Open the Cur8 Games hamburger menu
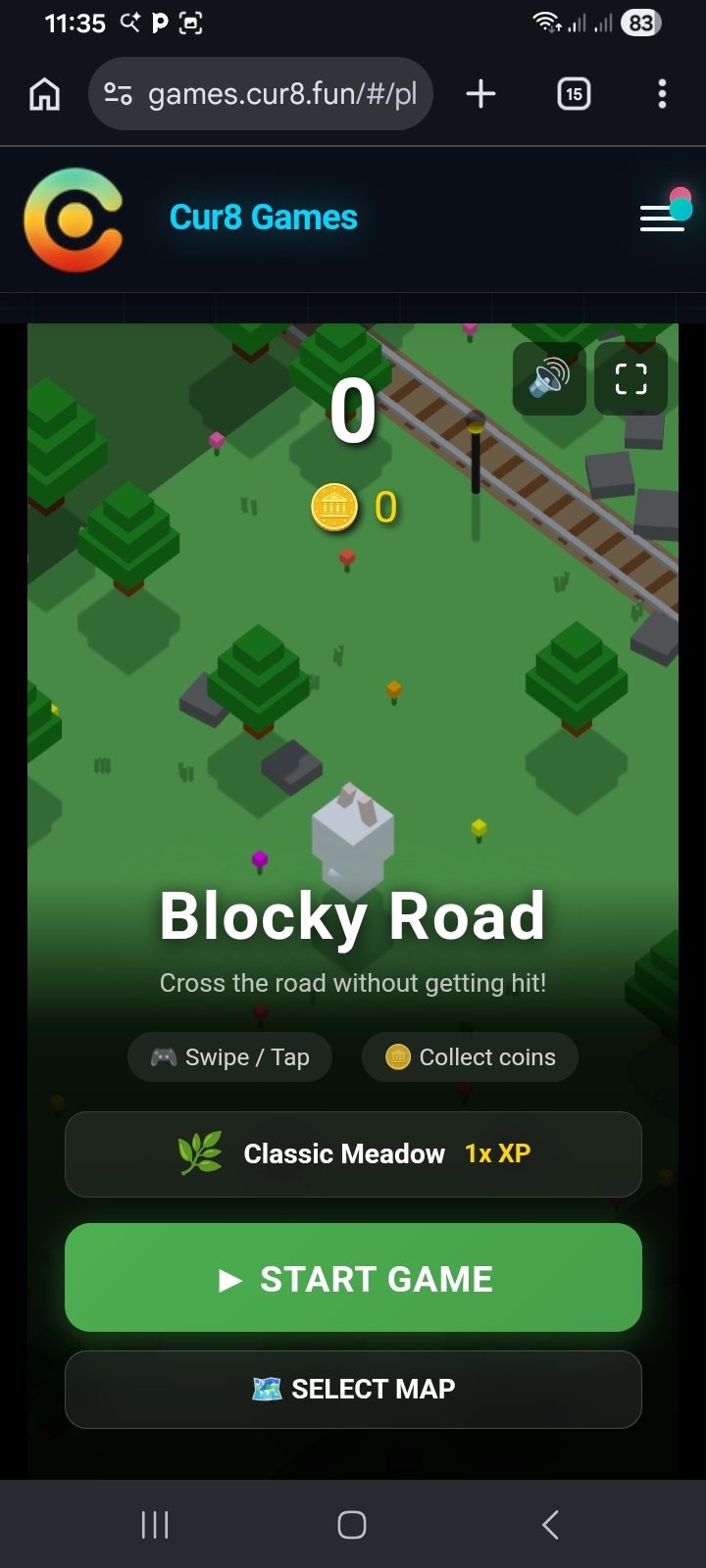 click(663, 218)
